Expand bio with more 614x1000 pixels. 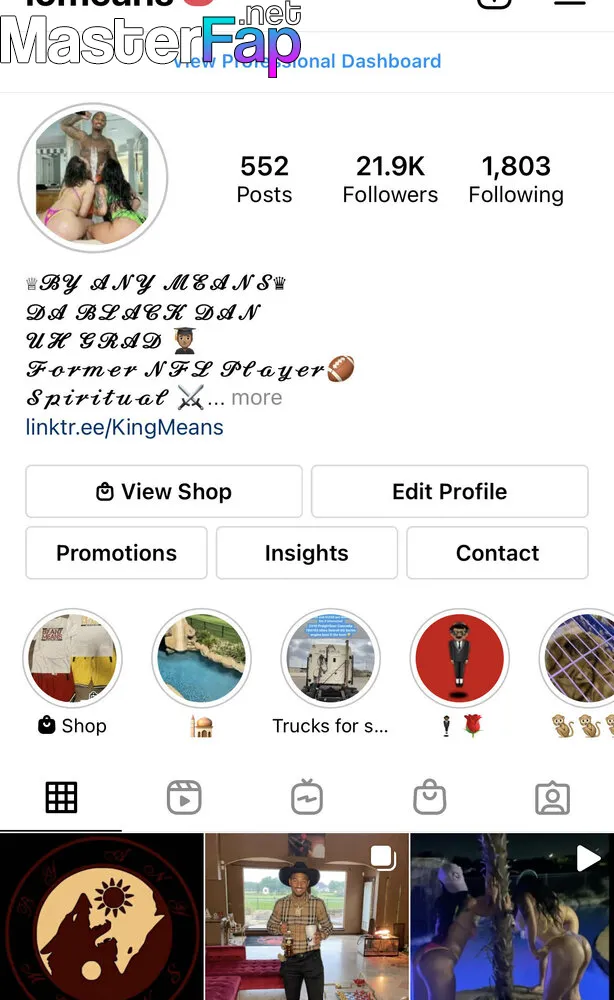(256, 397)
